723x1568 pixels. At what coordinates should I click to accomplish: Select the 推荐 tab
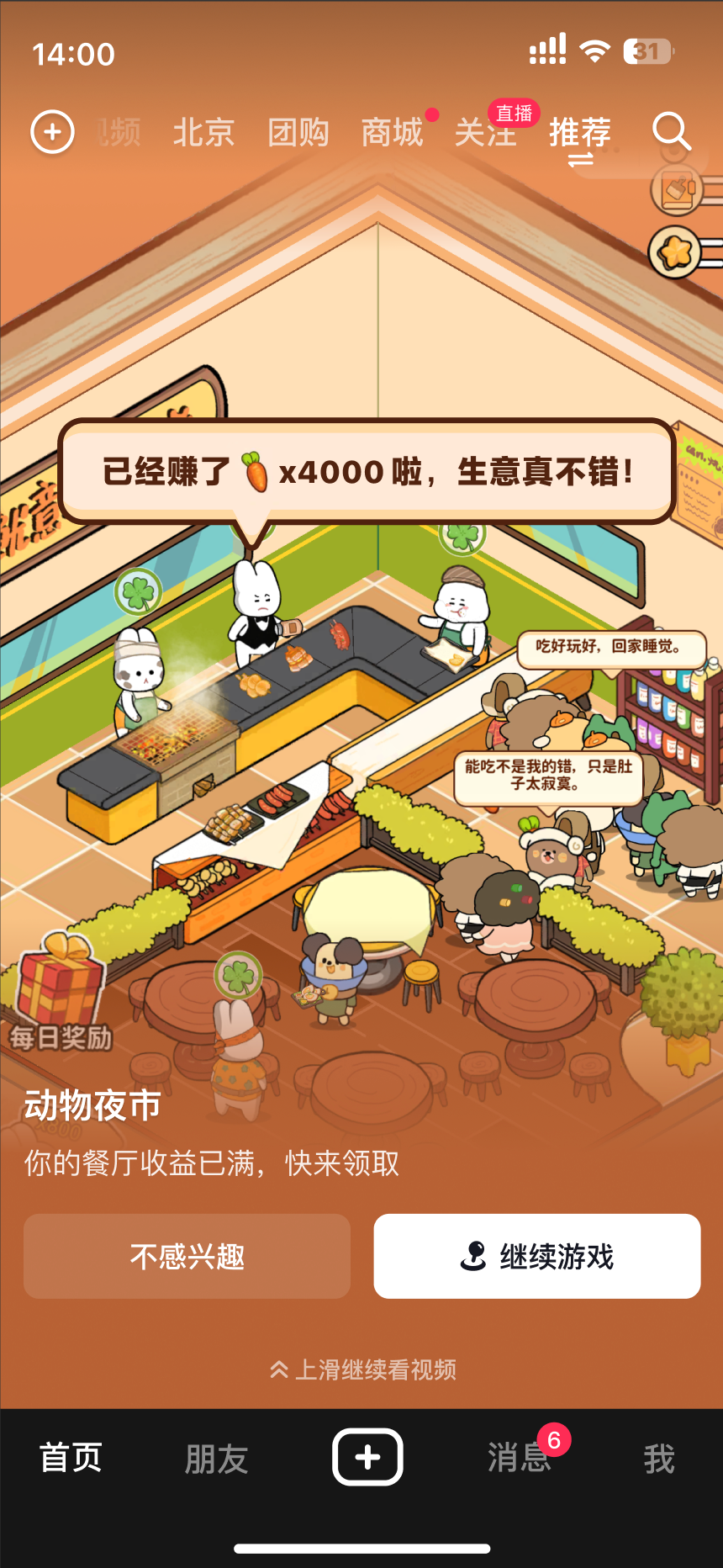tap(580, 133)
